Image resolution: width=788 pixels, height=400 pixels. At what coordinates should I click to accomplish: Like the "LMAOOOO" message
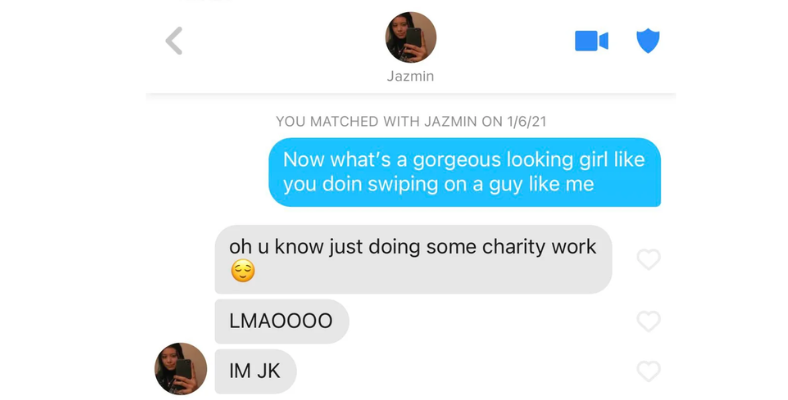[x=648, y=322]
